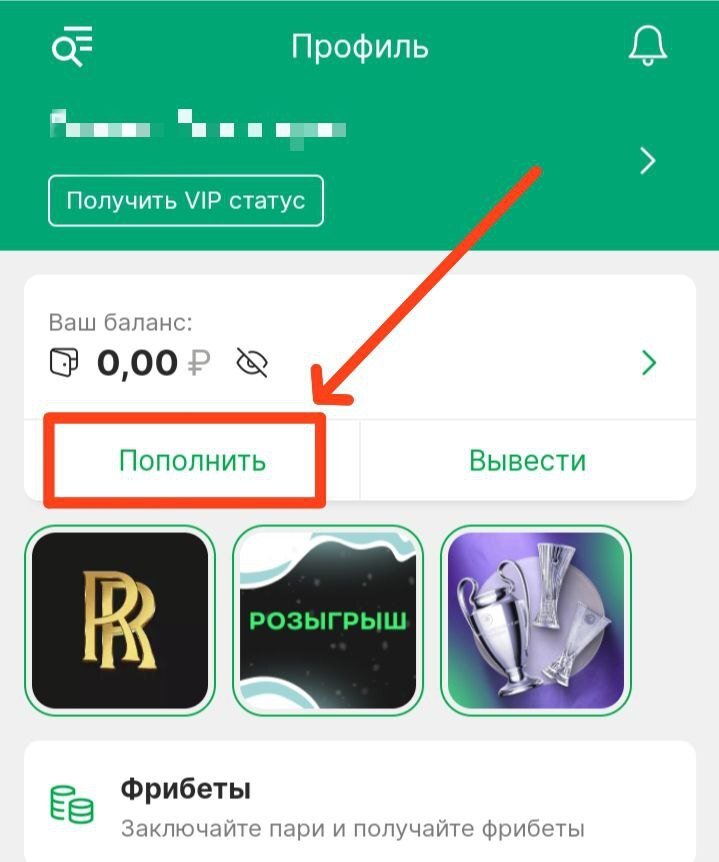719x862 pixels.
Task: Tap the Получить VIP статус button
Action: pyautogui.click(x=186, y=201)
